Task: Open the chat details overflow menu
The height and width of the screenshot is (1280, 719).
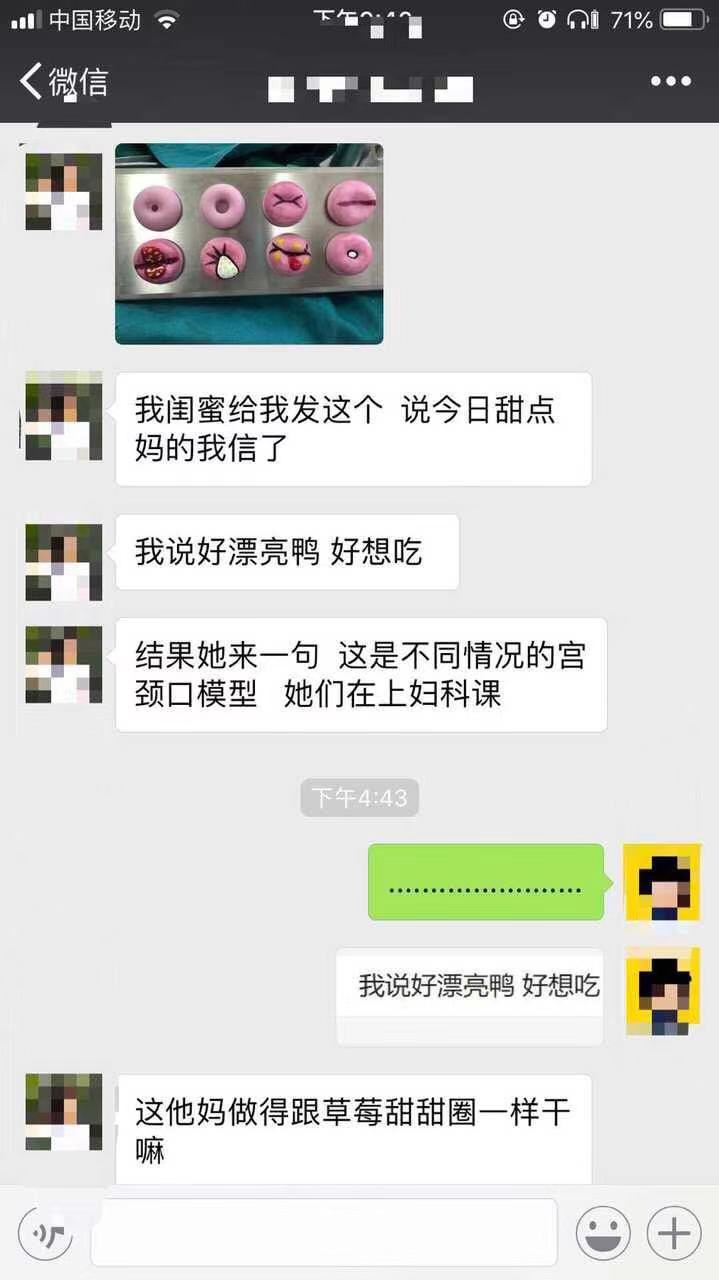Action: tap(671, 81)
